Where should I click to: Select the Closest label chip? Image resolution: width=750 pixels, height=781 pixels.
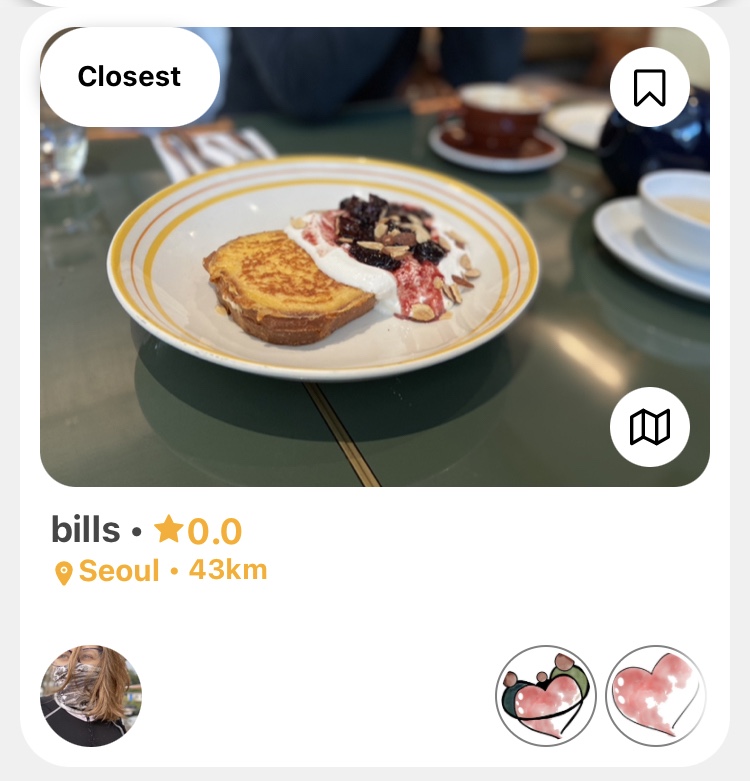129,77
